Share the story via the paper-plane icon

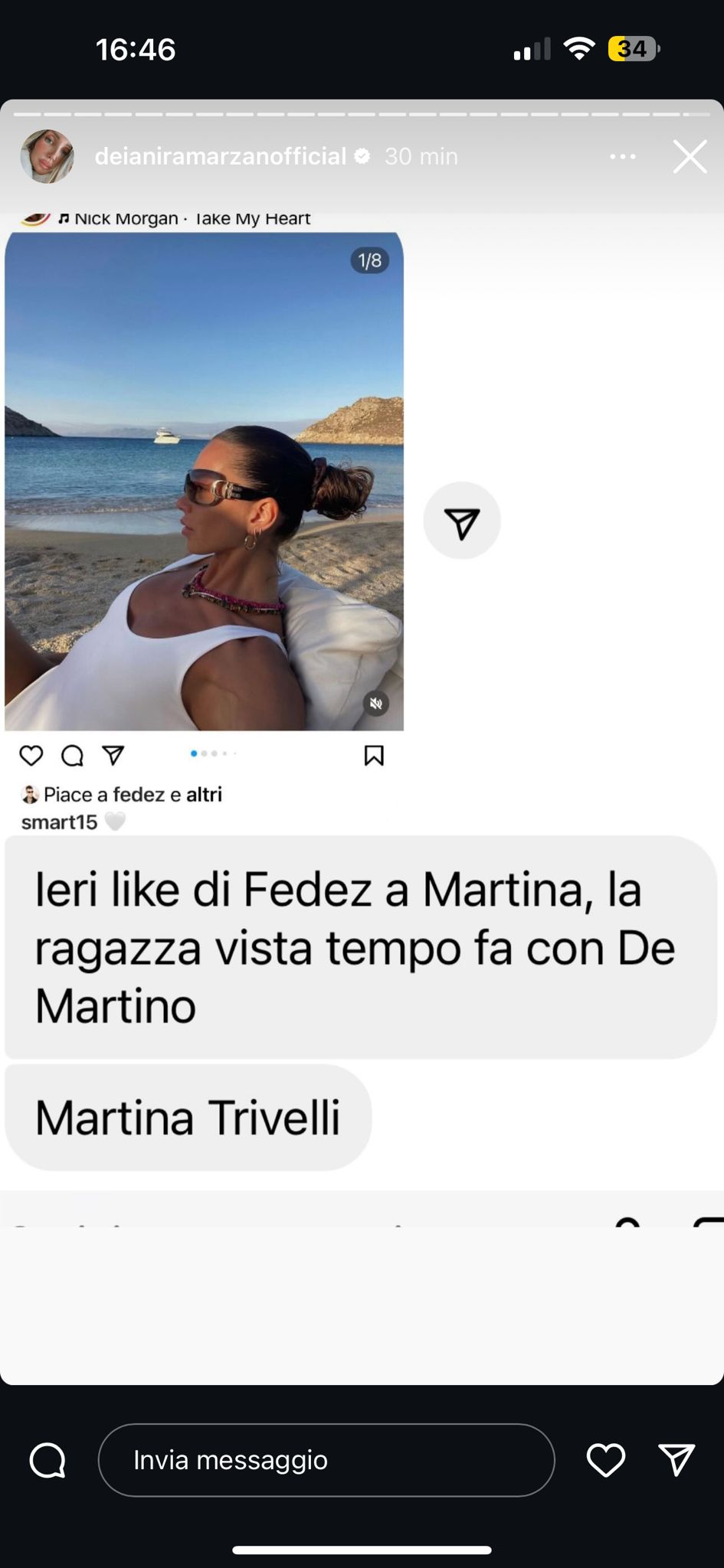(x=676, y=1460)
